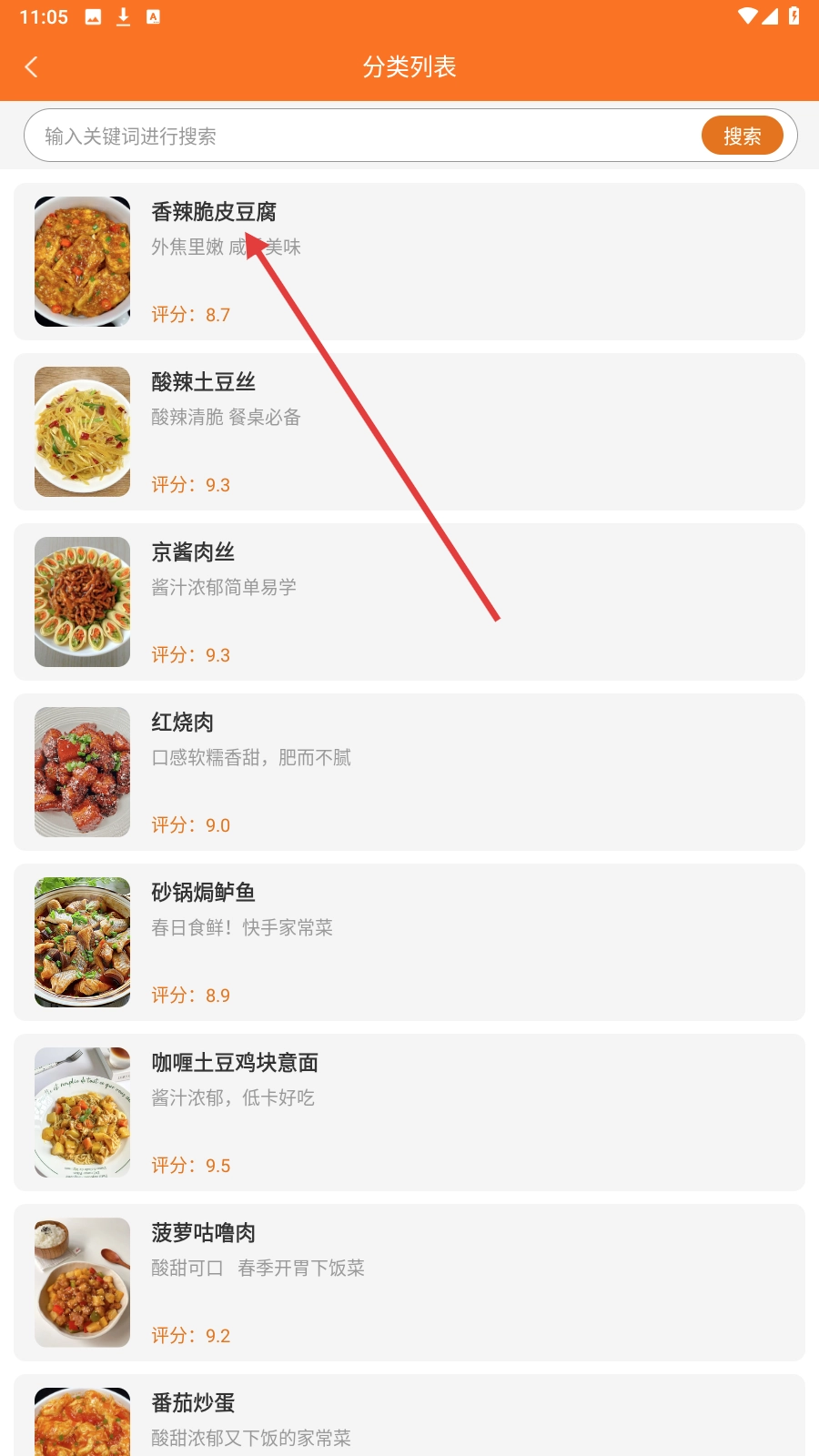Screen dimensions: 819x1456
Task: Open the 酸辣土豆丝 recipe
Action: click(409, 431)
